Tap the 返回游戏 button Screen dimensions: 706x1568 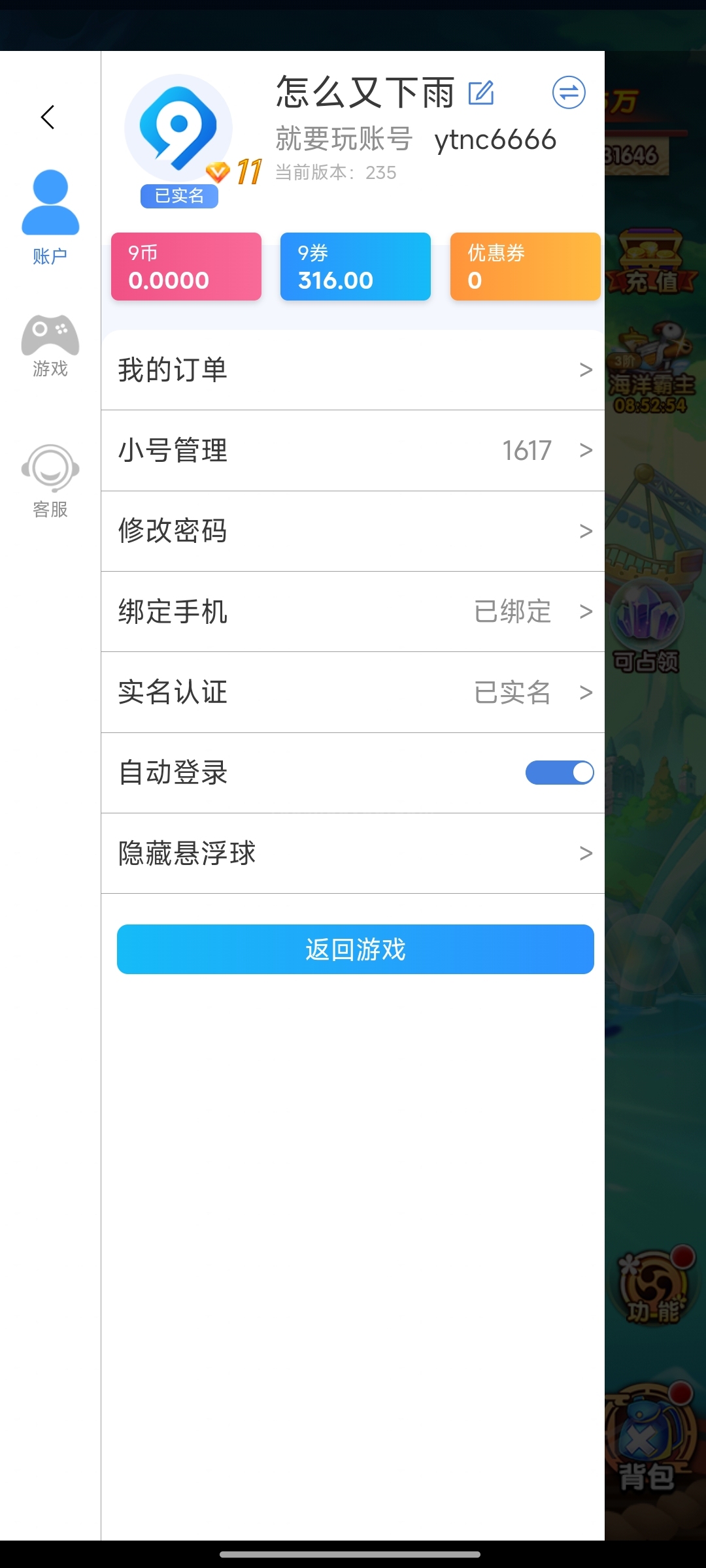(x=356, y=949)
